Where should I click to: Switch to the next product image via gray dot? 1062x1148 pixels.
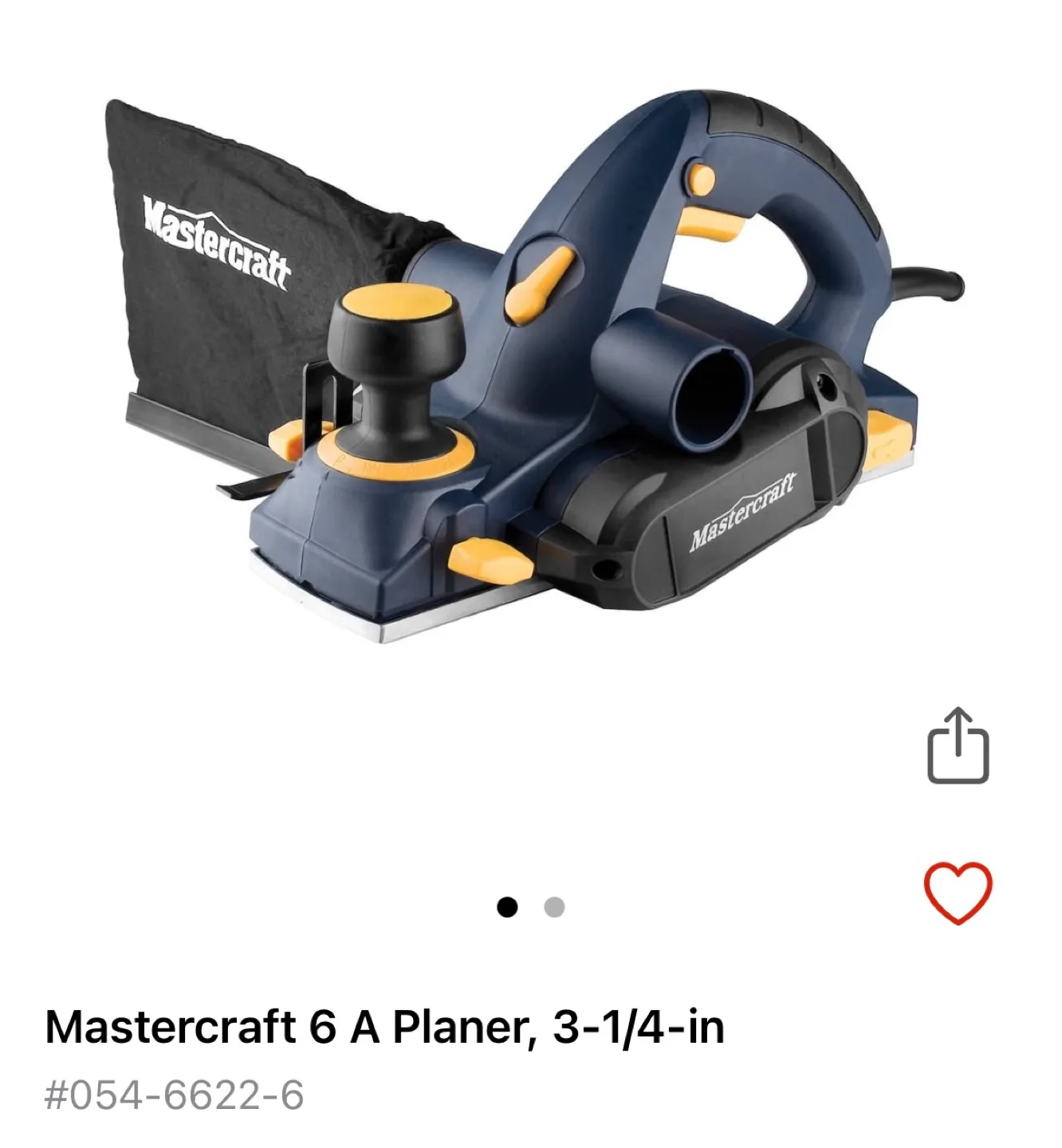click(556, 906)
